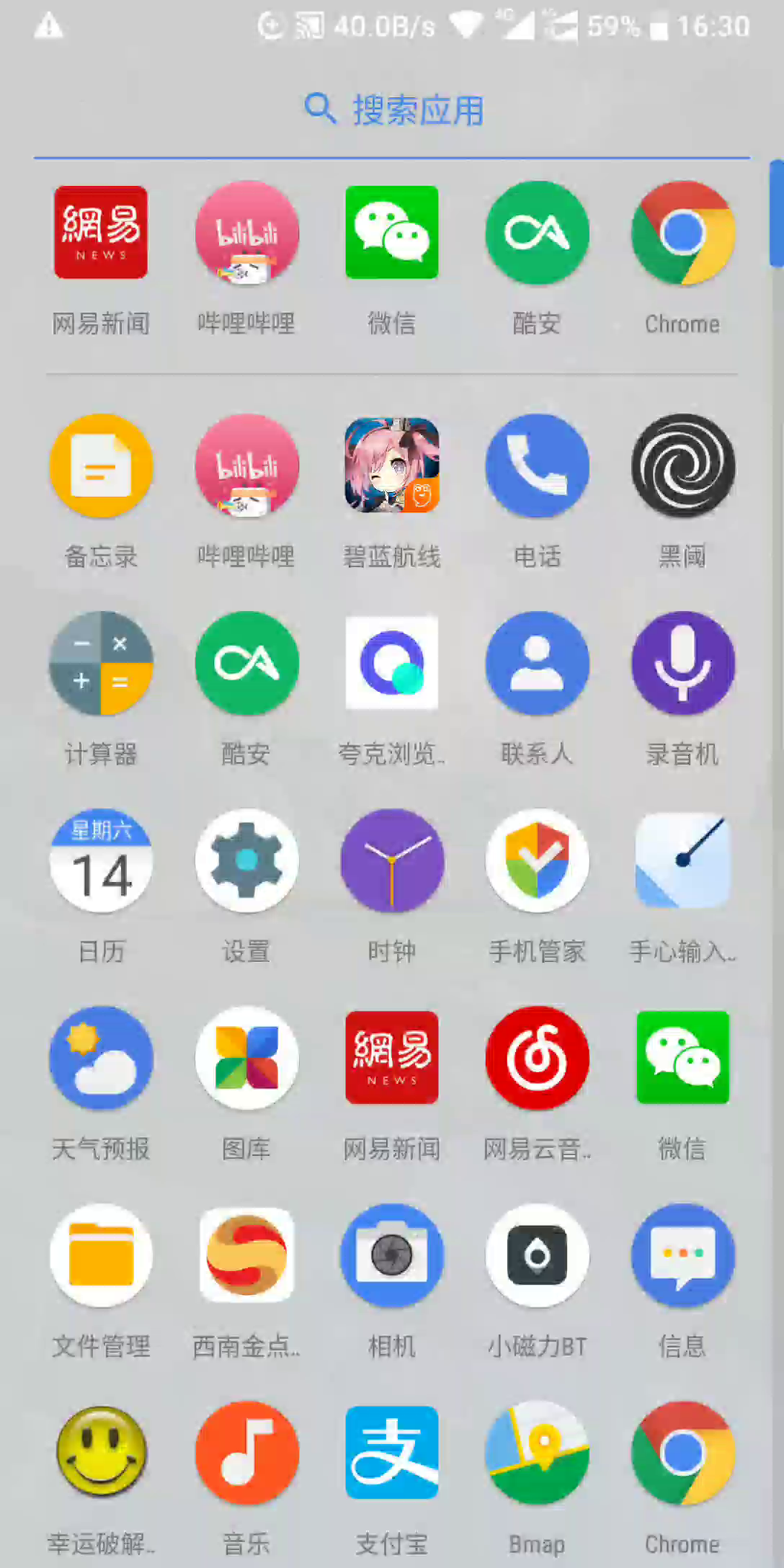
Task: Open 设置 settings
Action: pos(246,860)
